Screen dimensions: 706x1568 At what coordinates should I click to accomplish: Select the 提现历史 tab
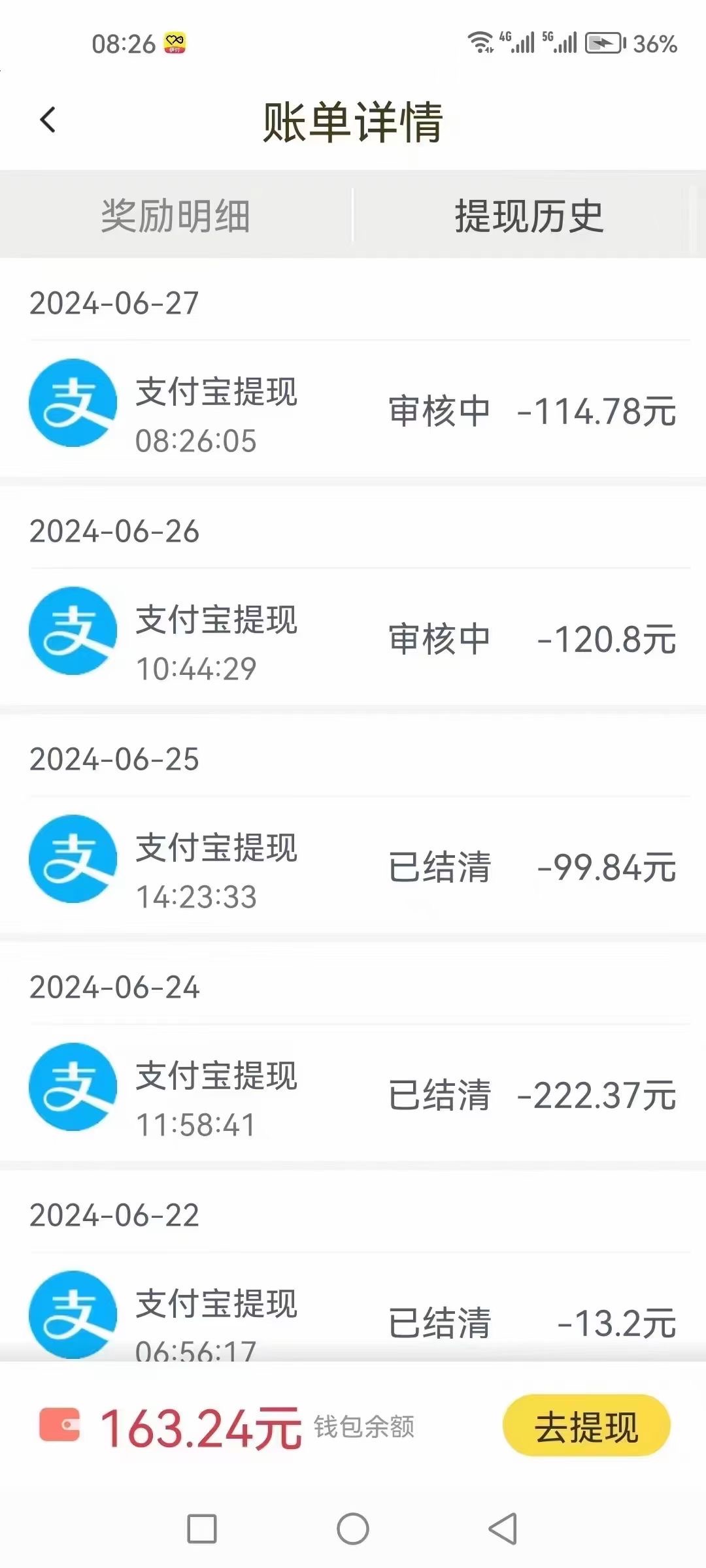pos(529,216)
